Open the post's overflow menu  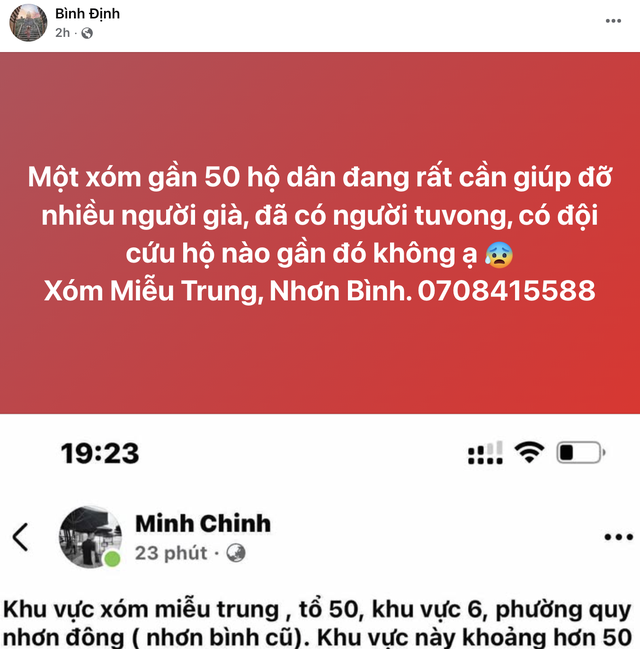coord(613,21)
